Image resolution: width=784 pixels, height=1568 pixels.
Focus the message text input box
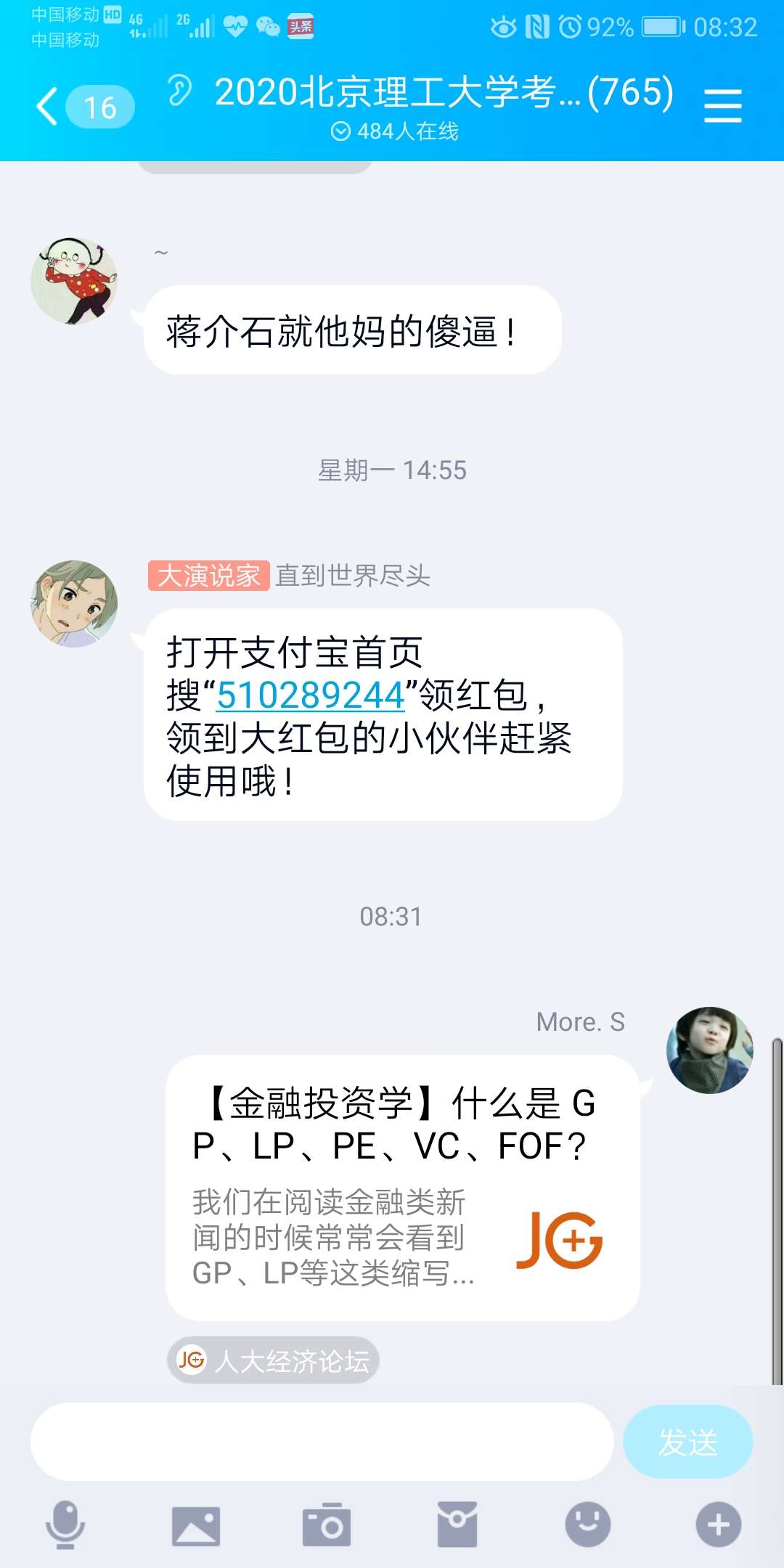coord(322,1442)
